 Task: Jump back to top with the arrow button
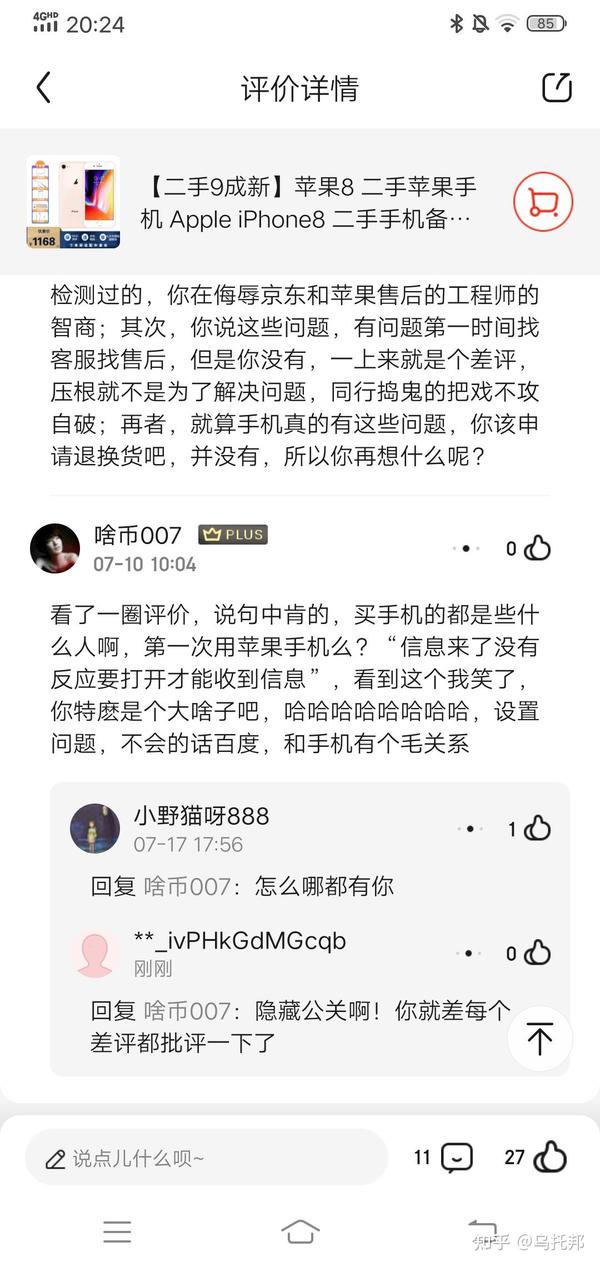tap(540, 1039)
